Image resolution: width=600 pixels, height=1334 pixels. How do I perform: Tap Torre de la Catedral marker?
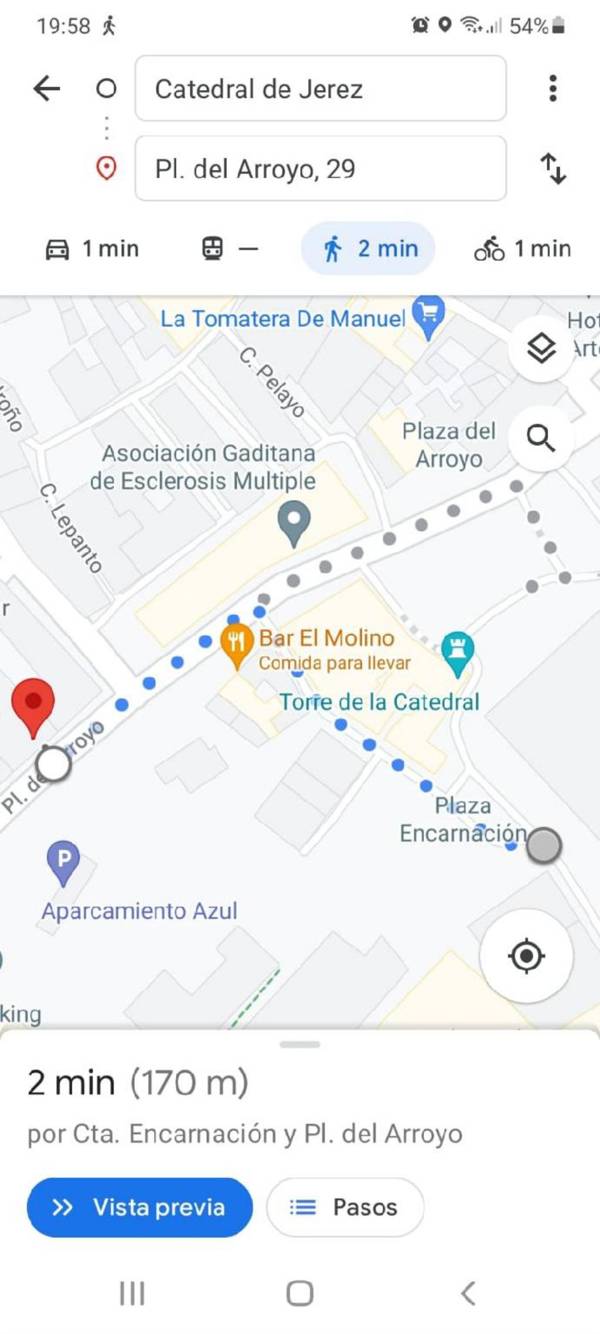tap(458, 650)
